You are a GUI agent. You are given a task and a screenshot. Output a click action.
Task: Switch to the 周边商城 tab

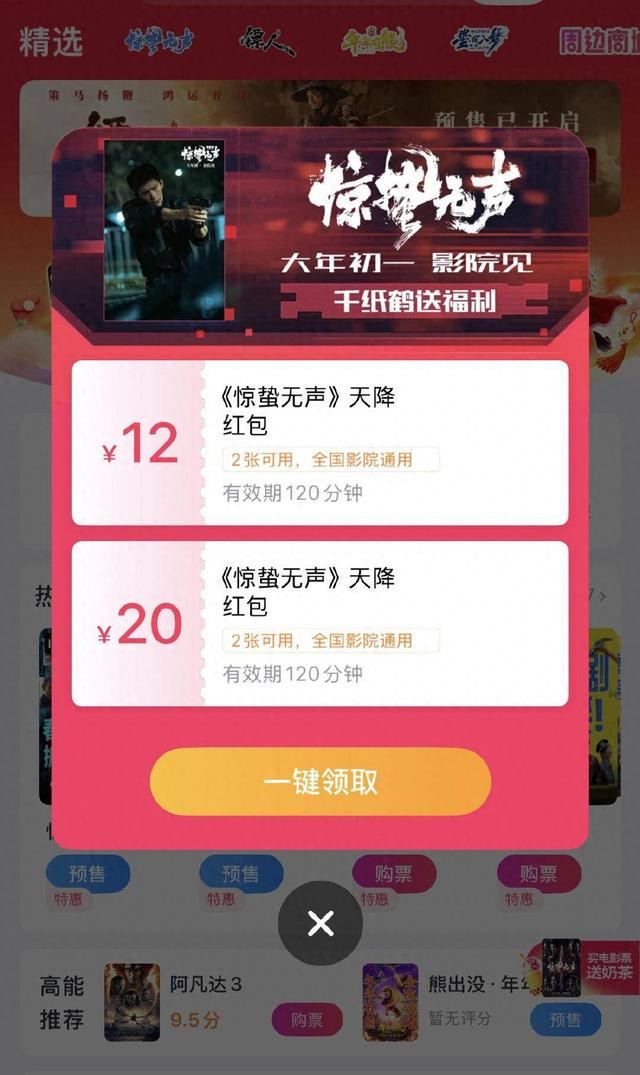(599, 42)
